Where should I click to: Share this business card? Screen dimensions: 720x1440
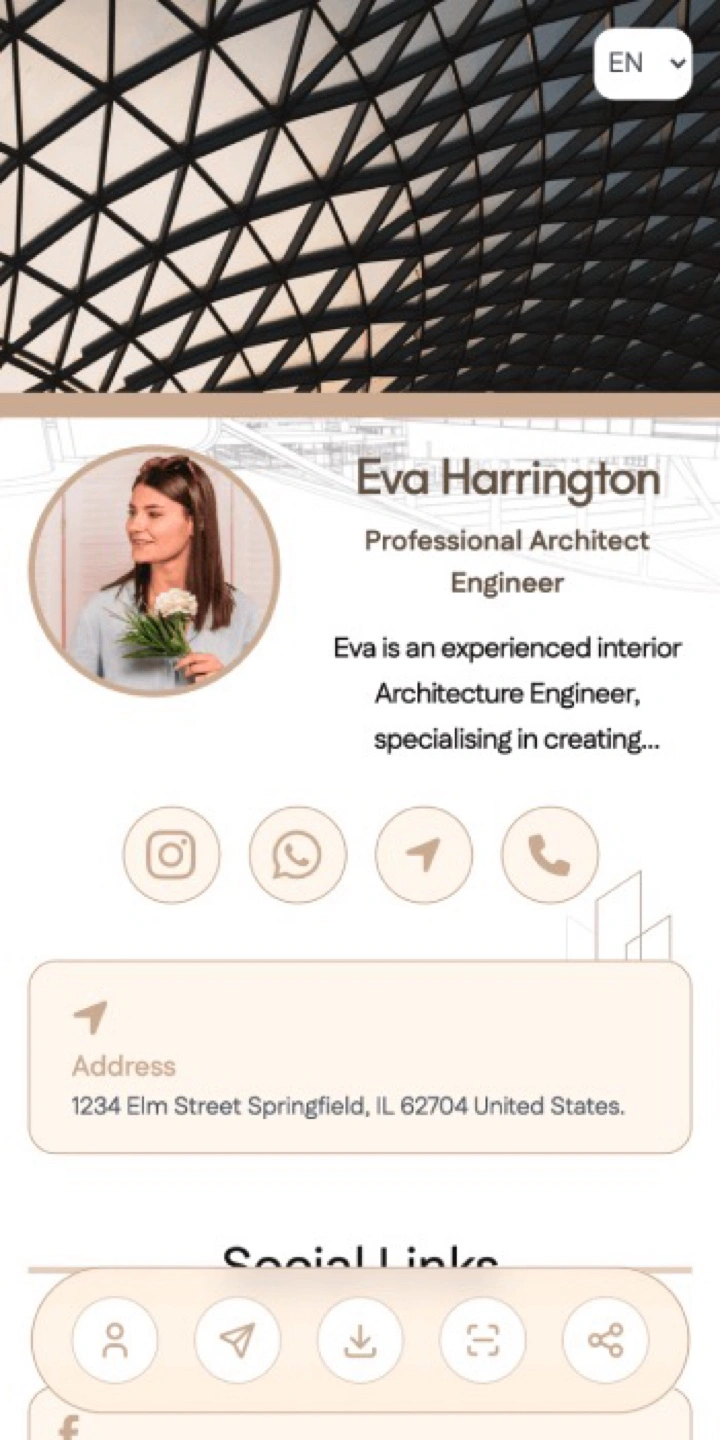605,1340
